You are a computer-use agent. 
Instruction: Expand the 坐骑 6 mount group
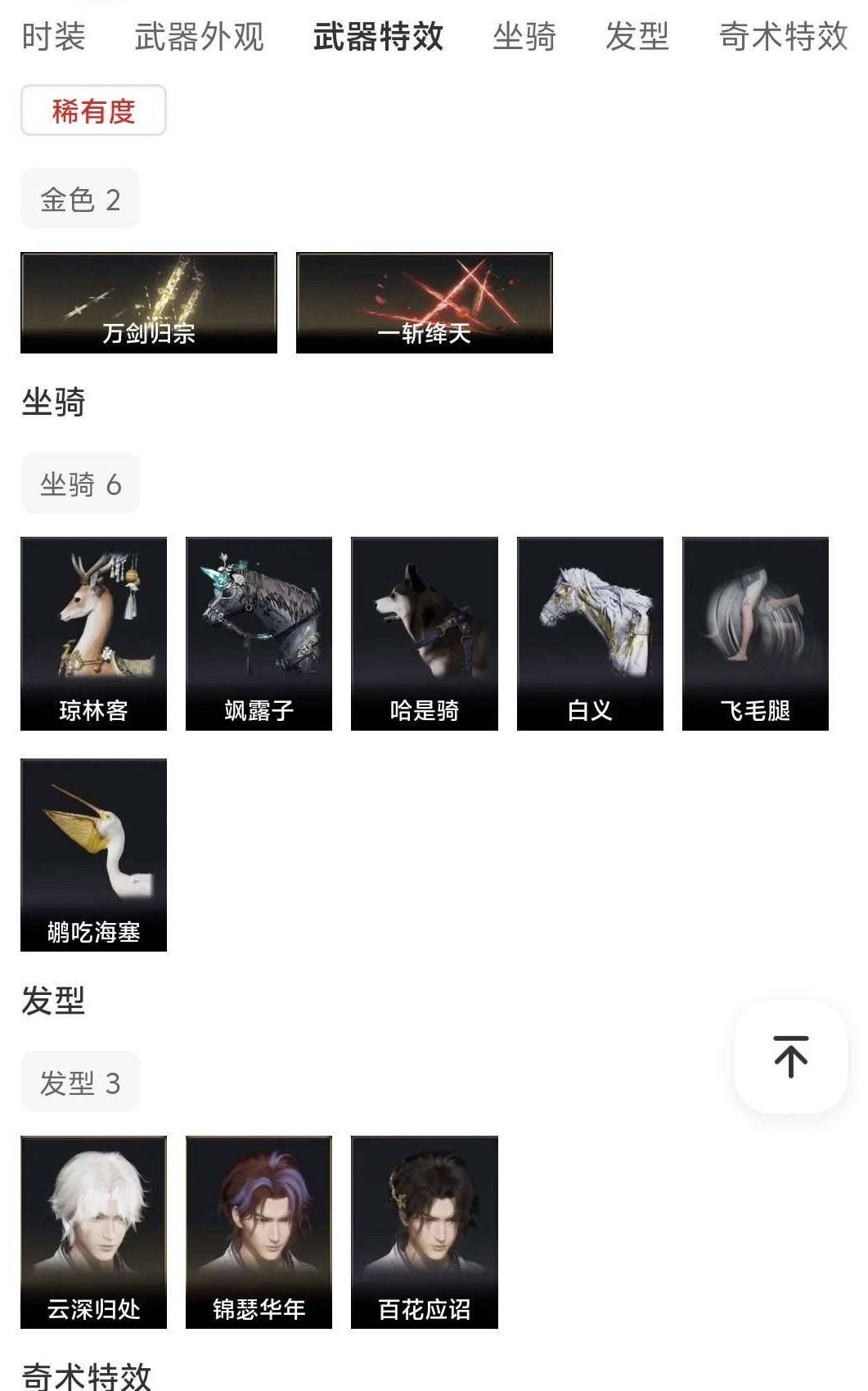[x=79, y=483]
